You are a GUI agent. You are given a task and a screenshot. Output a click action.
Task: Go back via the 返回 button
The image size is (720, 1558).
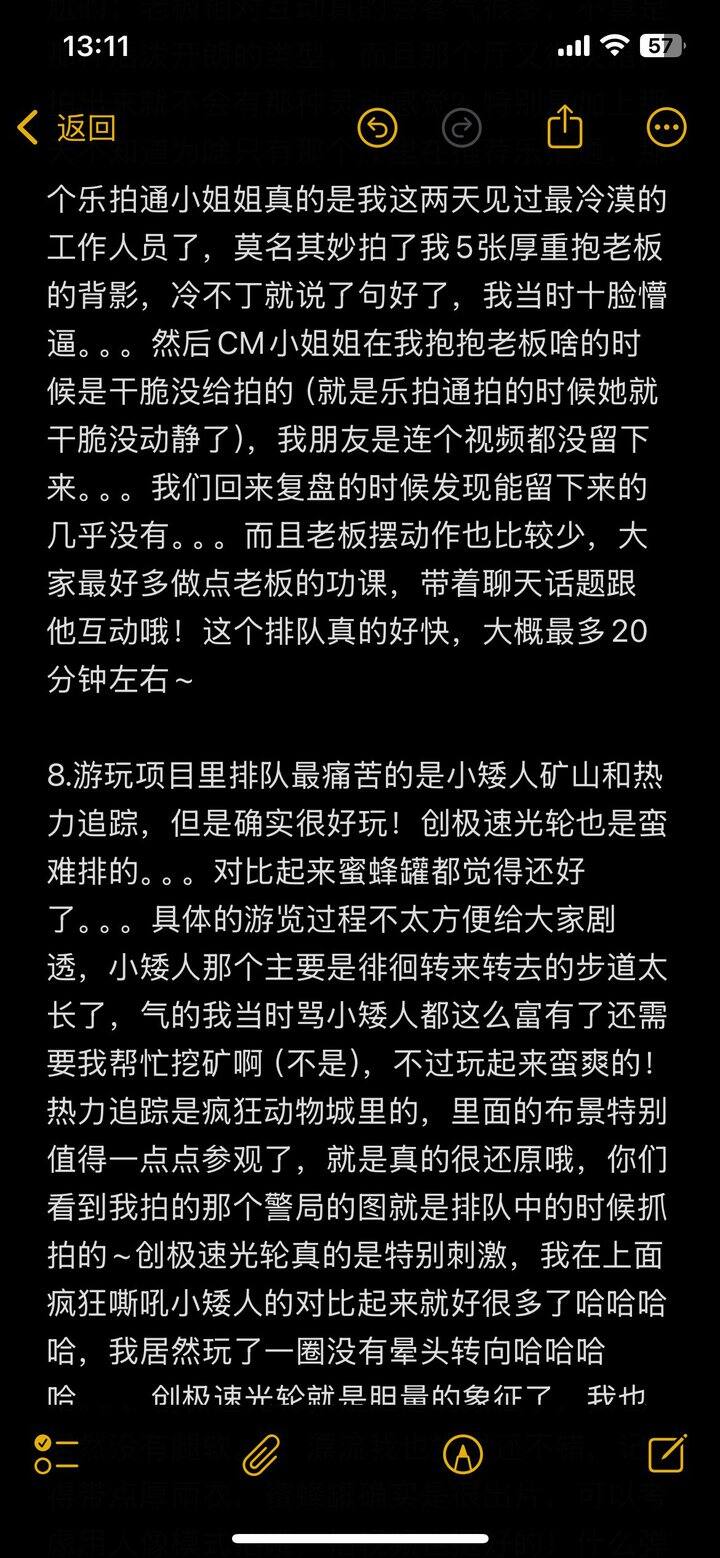click(x=68, y=128)
